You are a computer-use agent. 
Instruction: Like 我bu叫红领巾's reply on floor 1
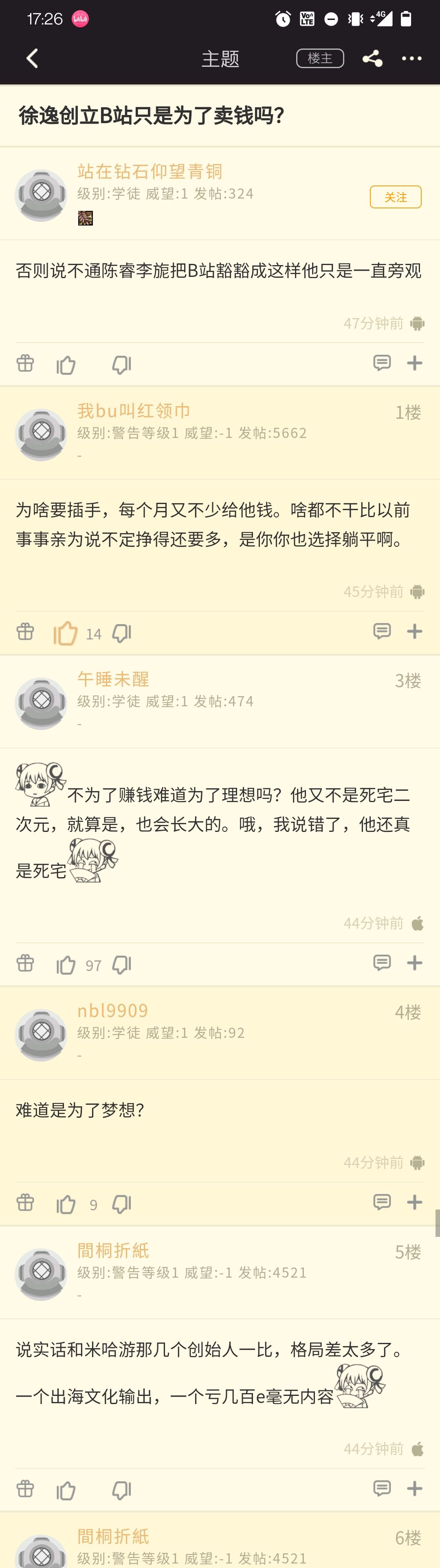point(66,633)
